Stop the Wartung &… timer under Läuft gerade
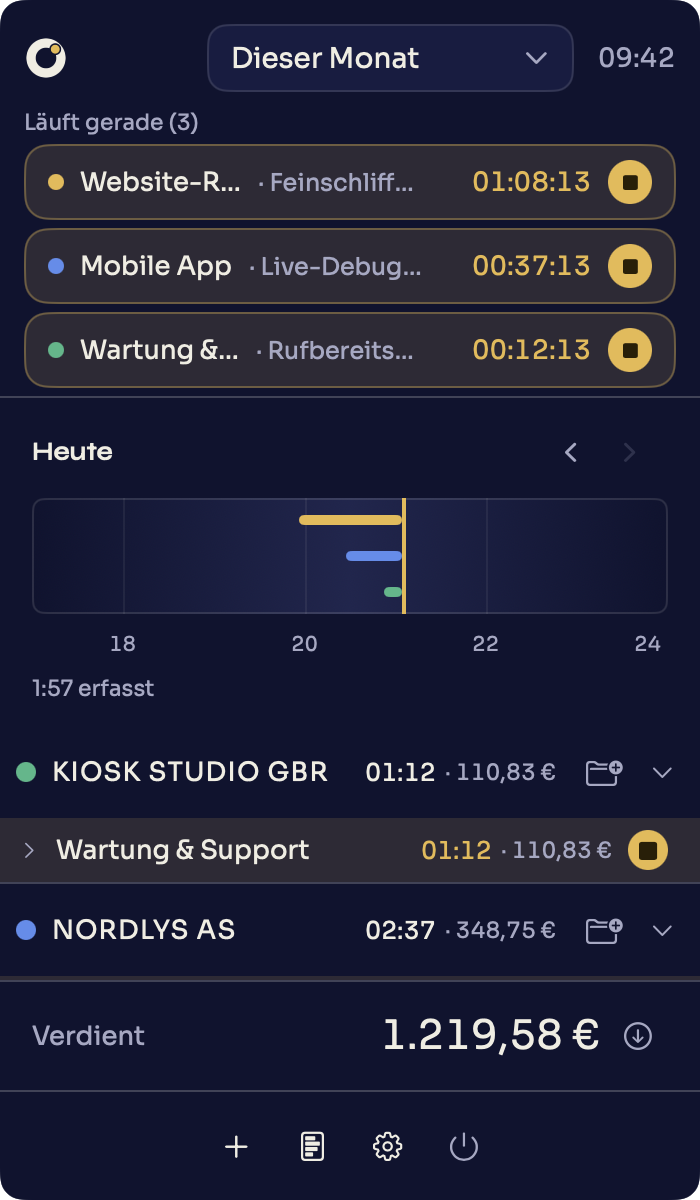This screenshot has height=1200, width=700. pos(630,350)
